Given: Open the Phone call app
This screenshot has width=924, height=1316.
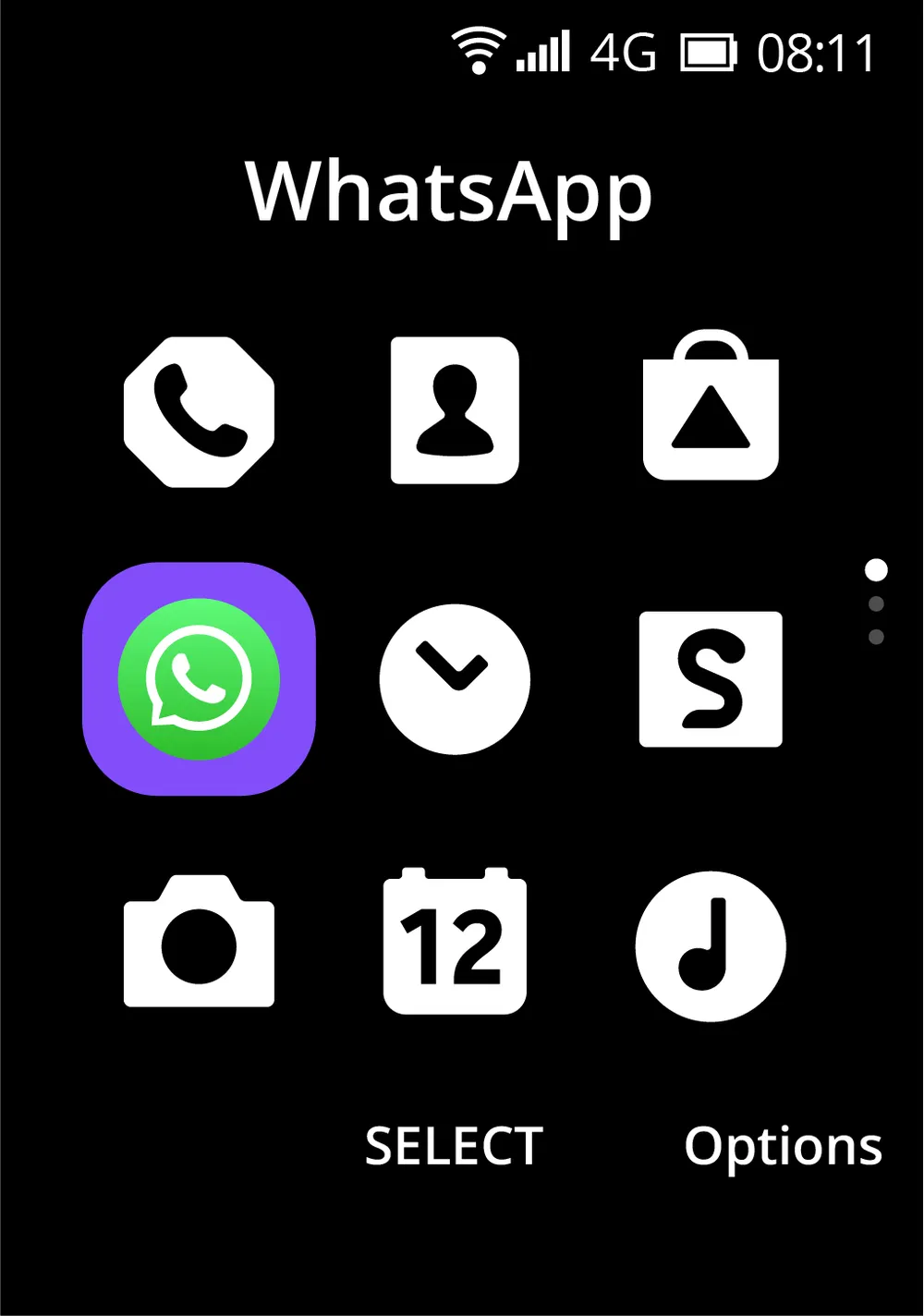Looking at the screenshot, I should [200, 411].
